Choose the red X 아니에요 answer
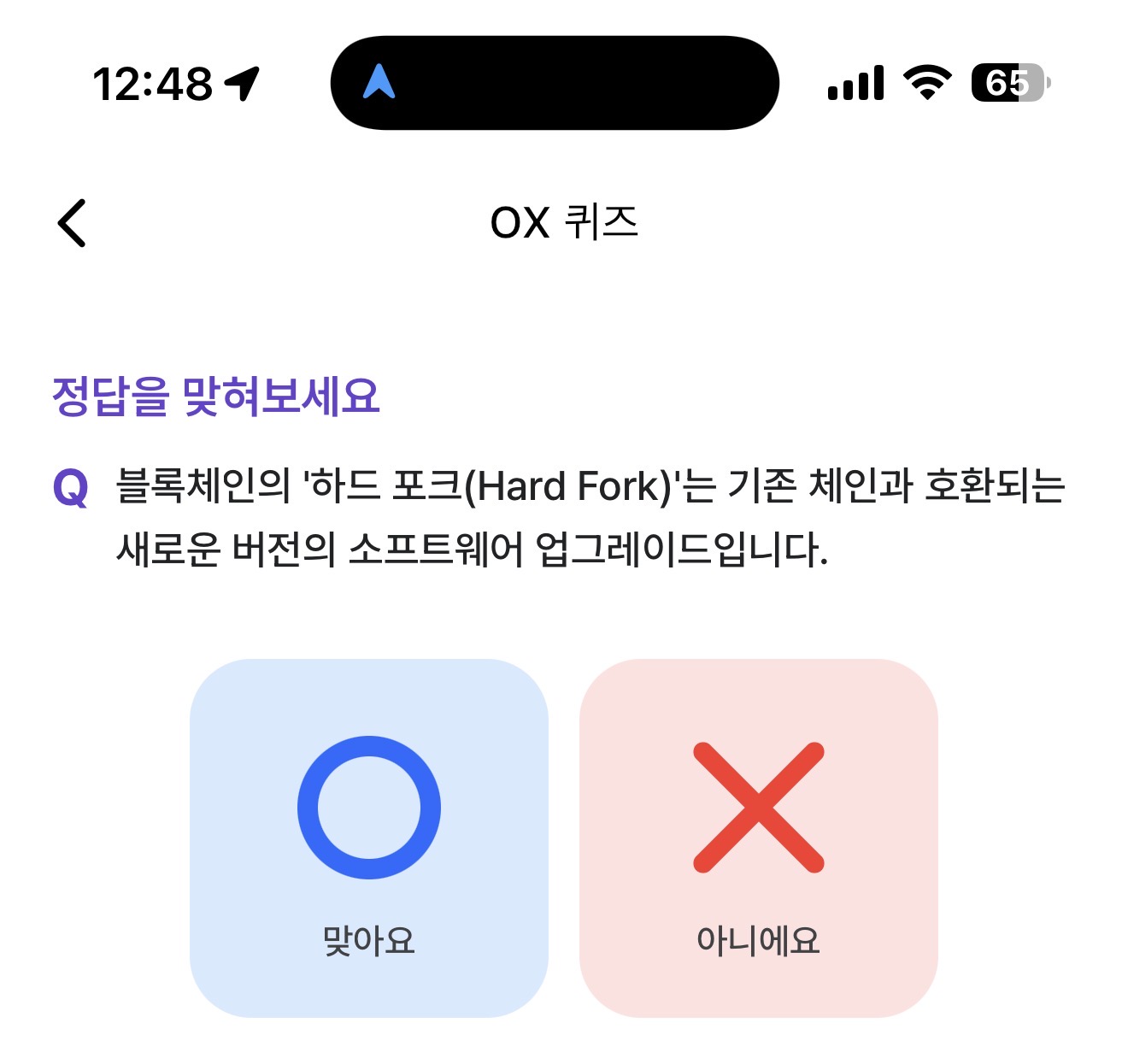 [x=759, y=838]
